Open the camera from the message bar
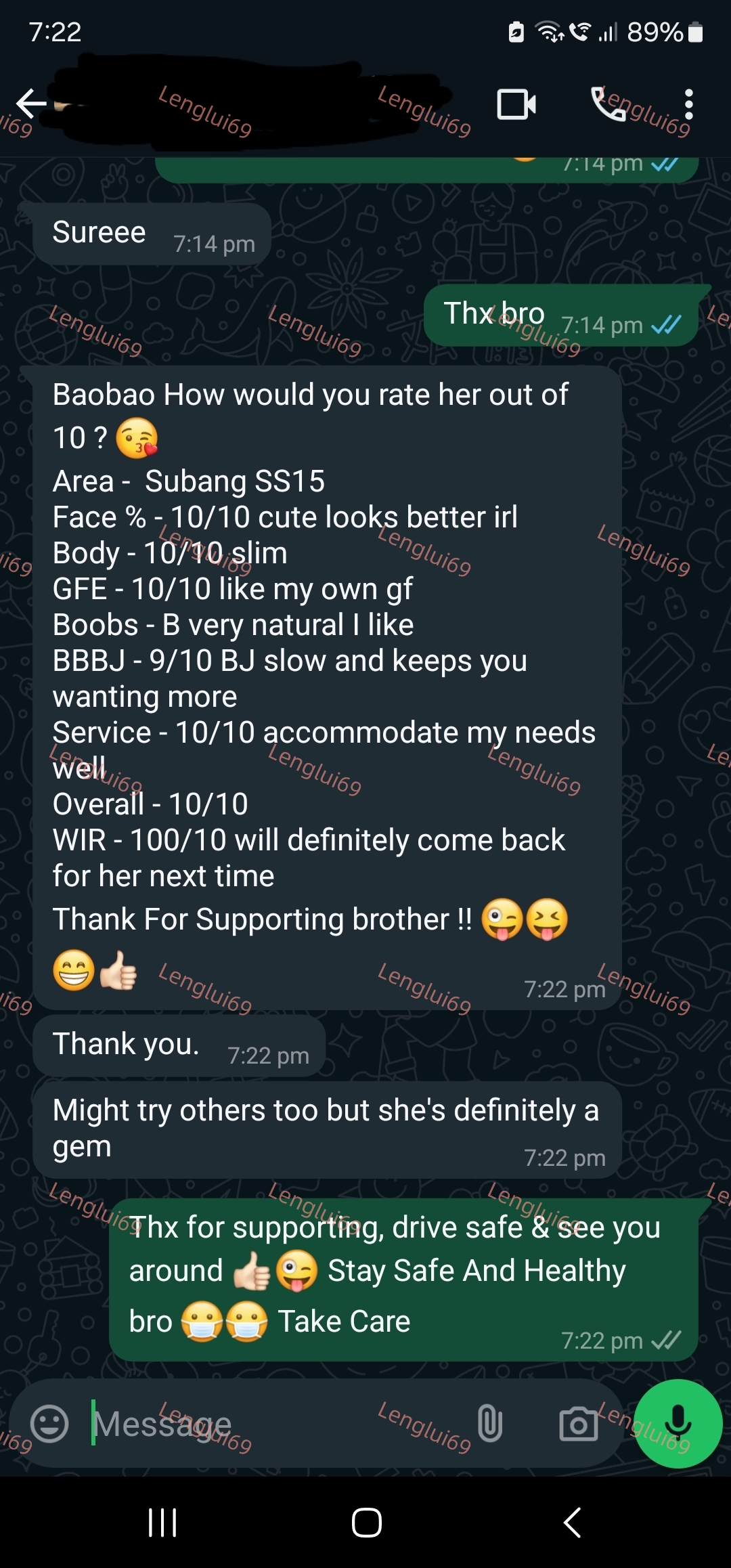731x1568 pixels. 579,1424
